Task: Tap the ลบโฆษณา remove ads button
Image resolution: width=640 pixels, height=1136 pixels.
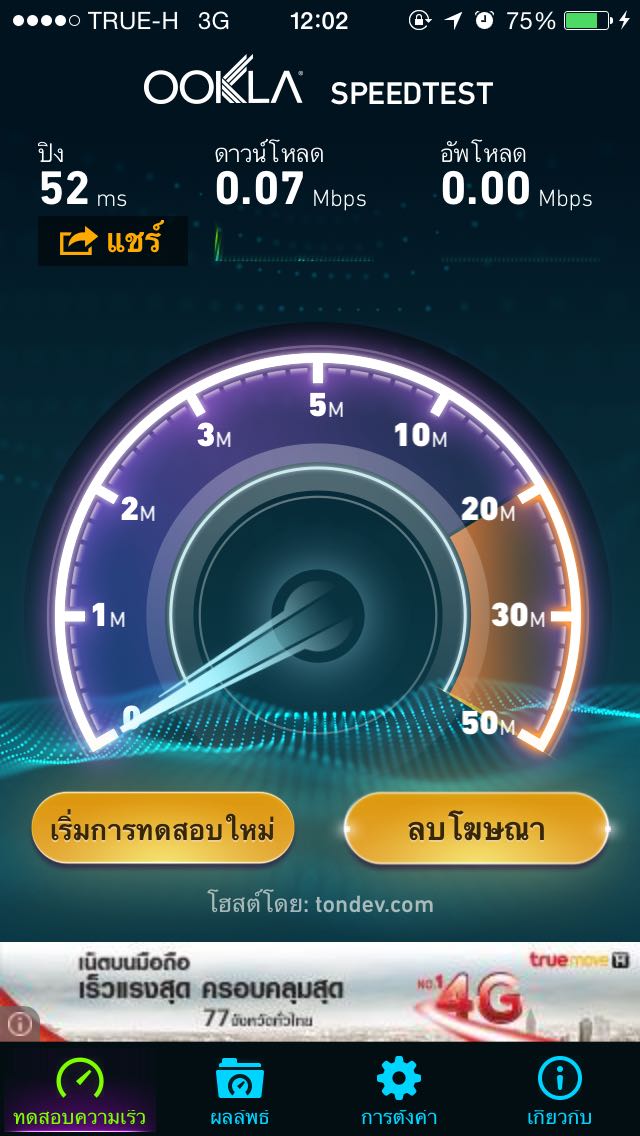Action: click(476, 829)
